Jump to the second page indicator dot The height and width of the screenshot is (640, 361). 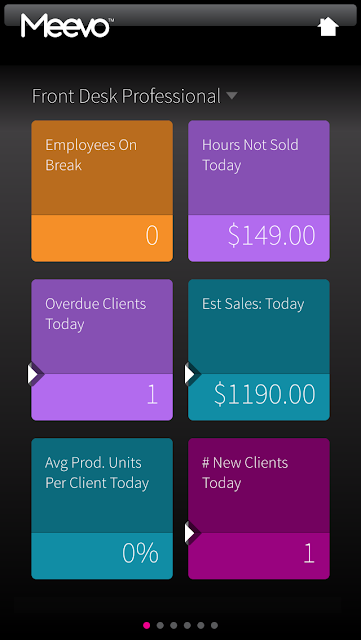pyautogui.click(x=160, y=625)
